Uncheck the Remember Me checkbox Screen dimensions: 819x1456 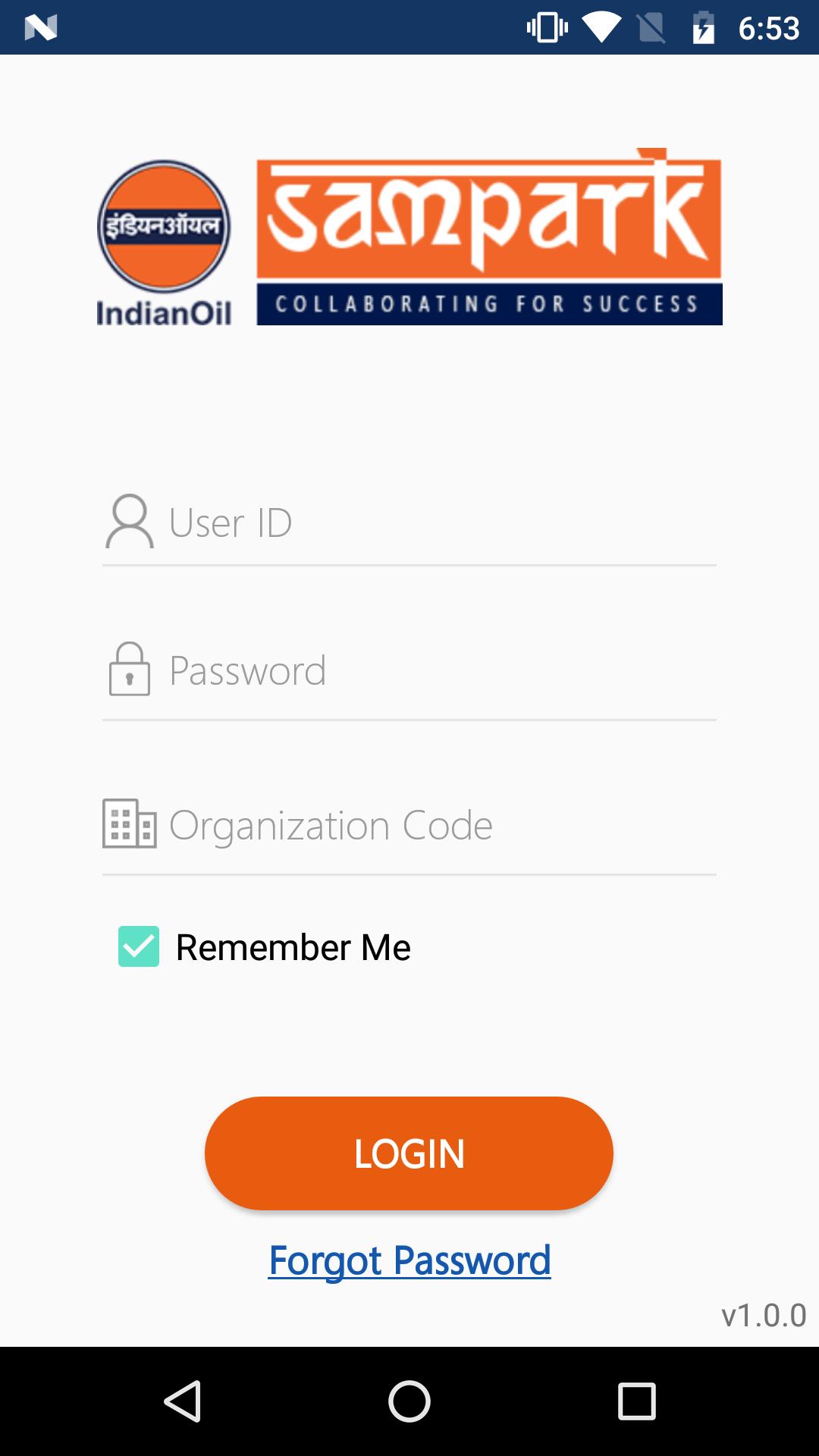[x=139, y=946]
